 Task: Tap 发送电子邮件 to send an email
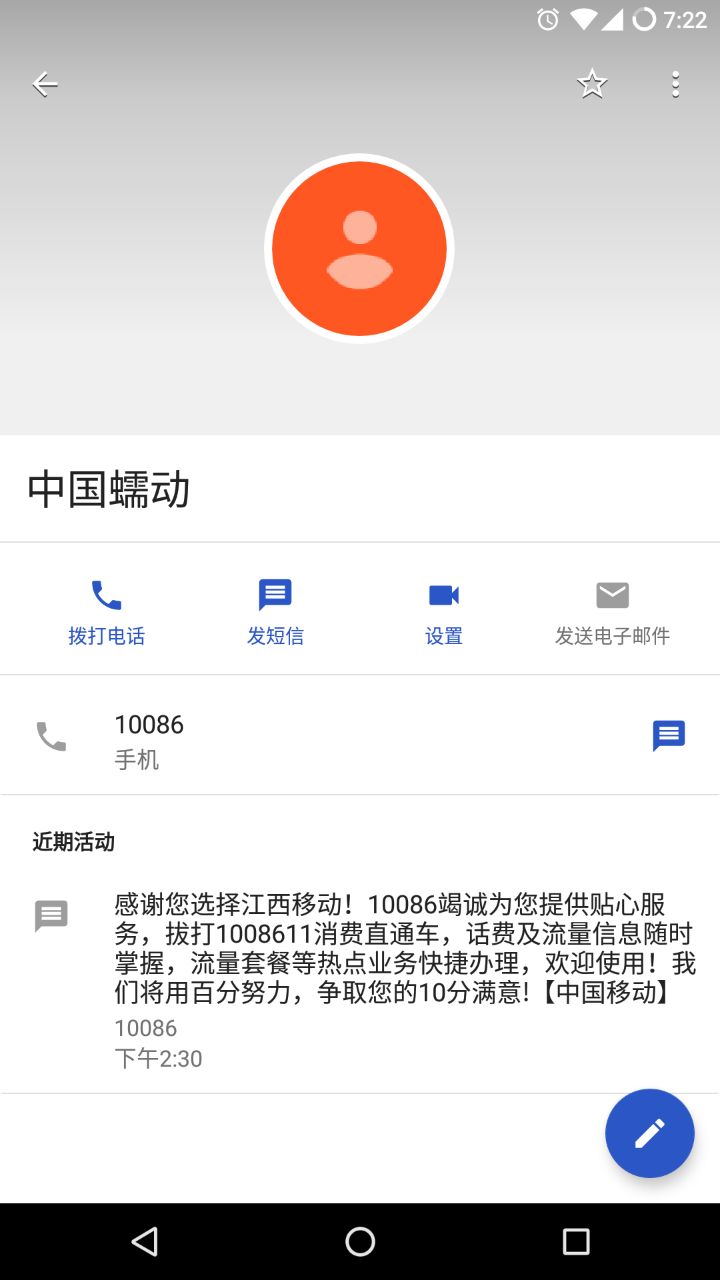pos(612,611)
